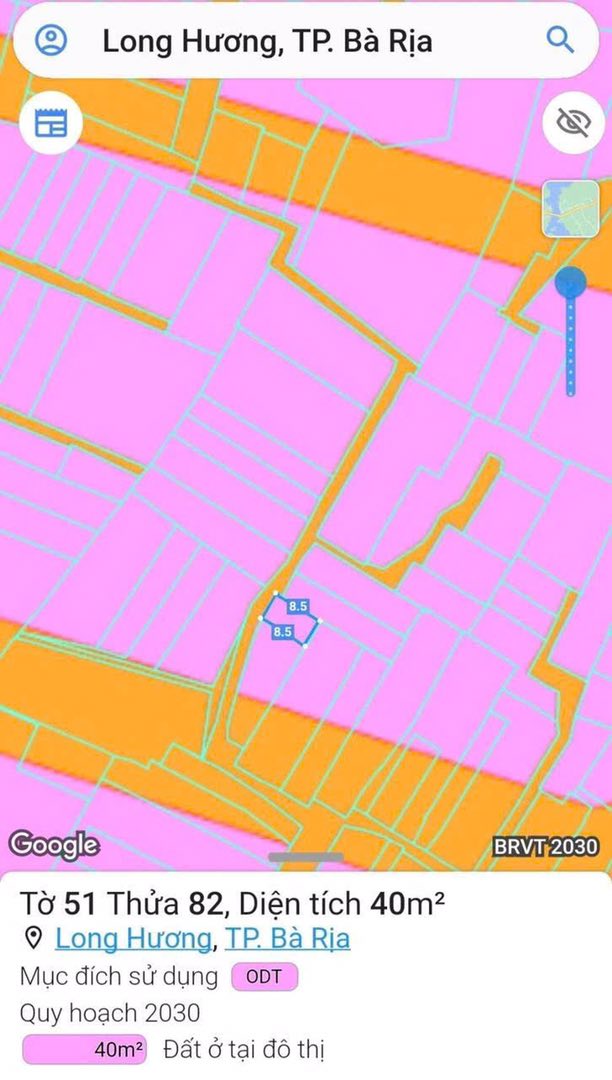Image resolution: width=612 pixels, height=1080 pixels.
Task: Switch map type via the map thumbnail
Action: point(570,209)
